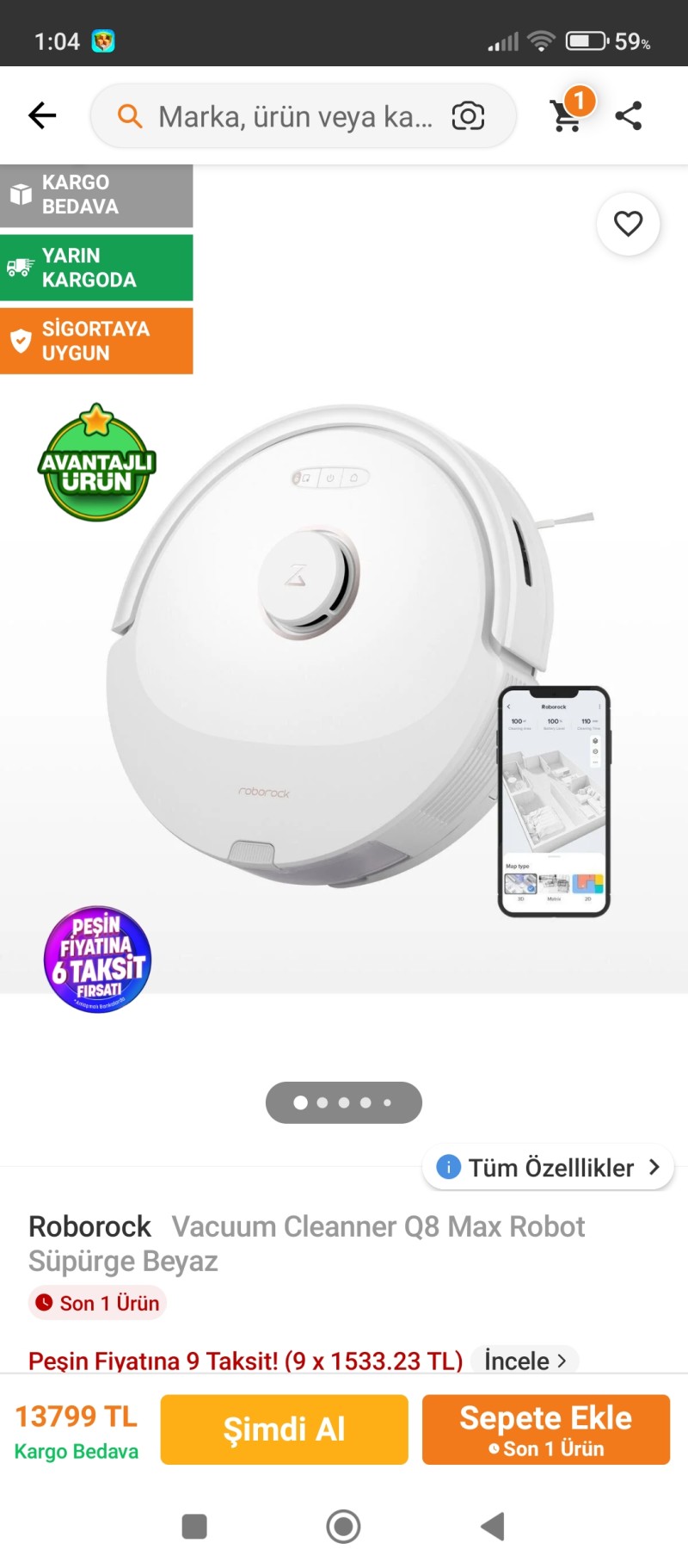Tap the image page indicator dots

(343, 1102)
